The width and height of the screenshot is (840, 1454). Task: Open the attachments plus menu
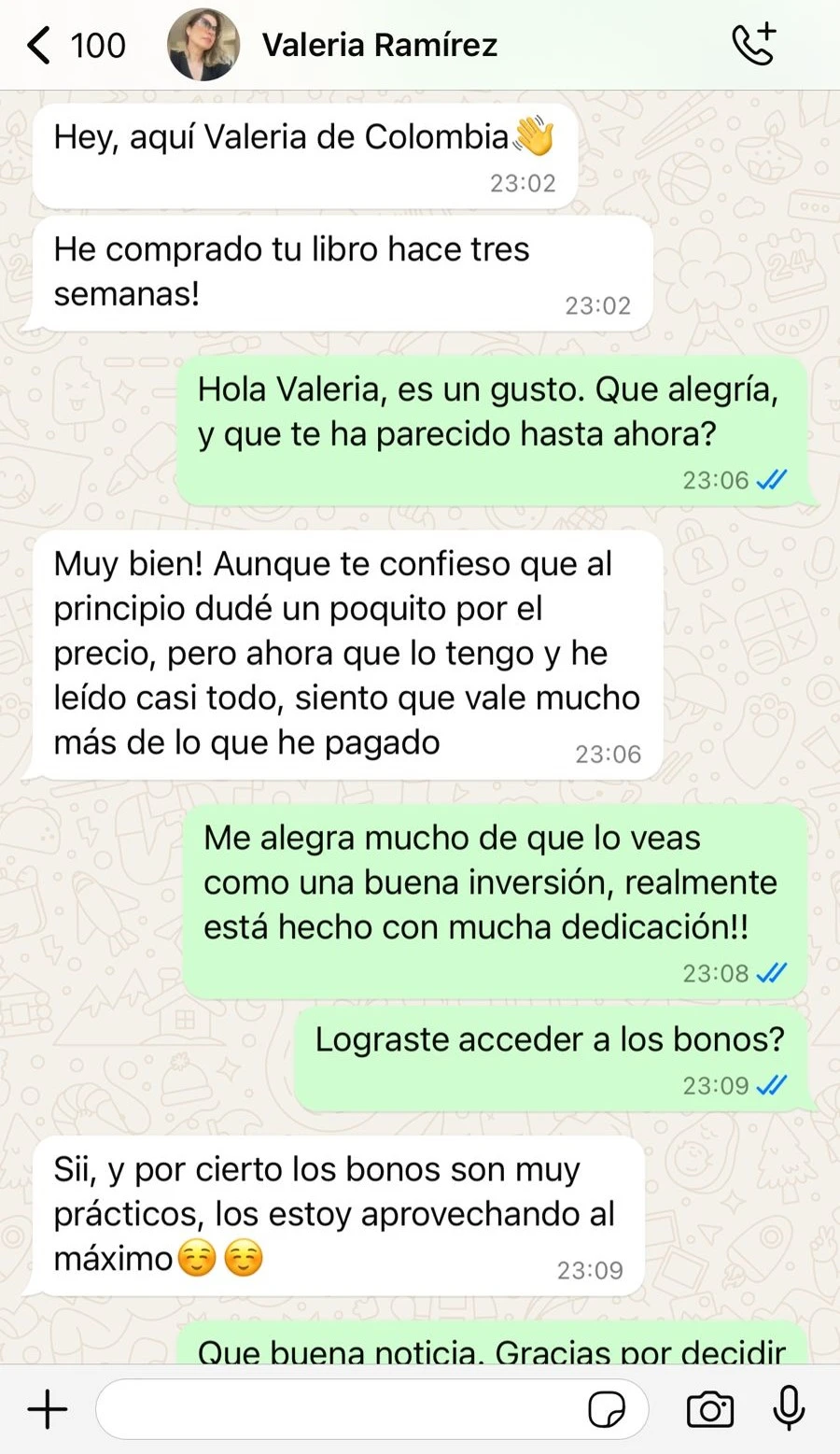[x=48, y=1408]
